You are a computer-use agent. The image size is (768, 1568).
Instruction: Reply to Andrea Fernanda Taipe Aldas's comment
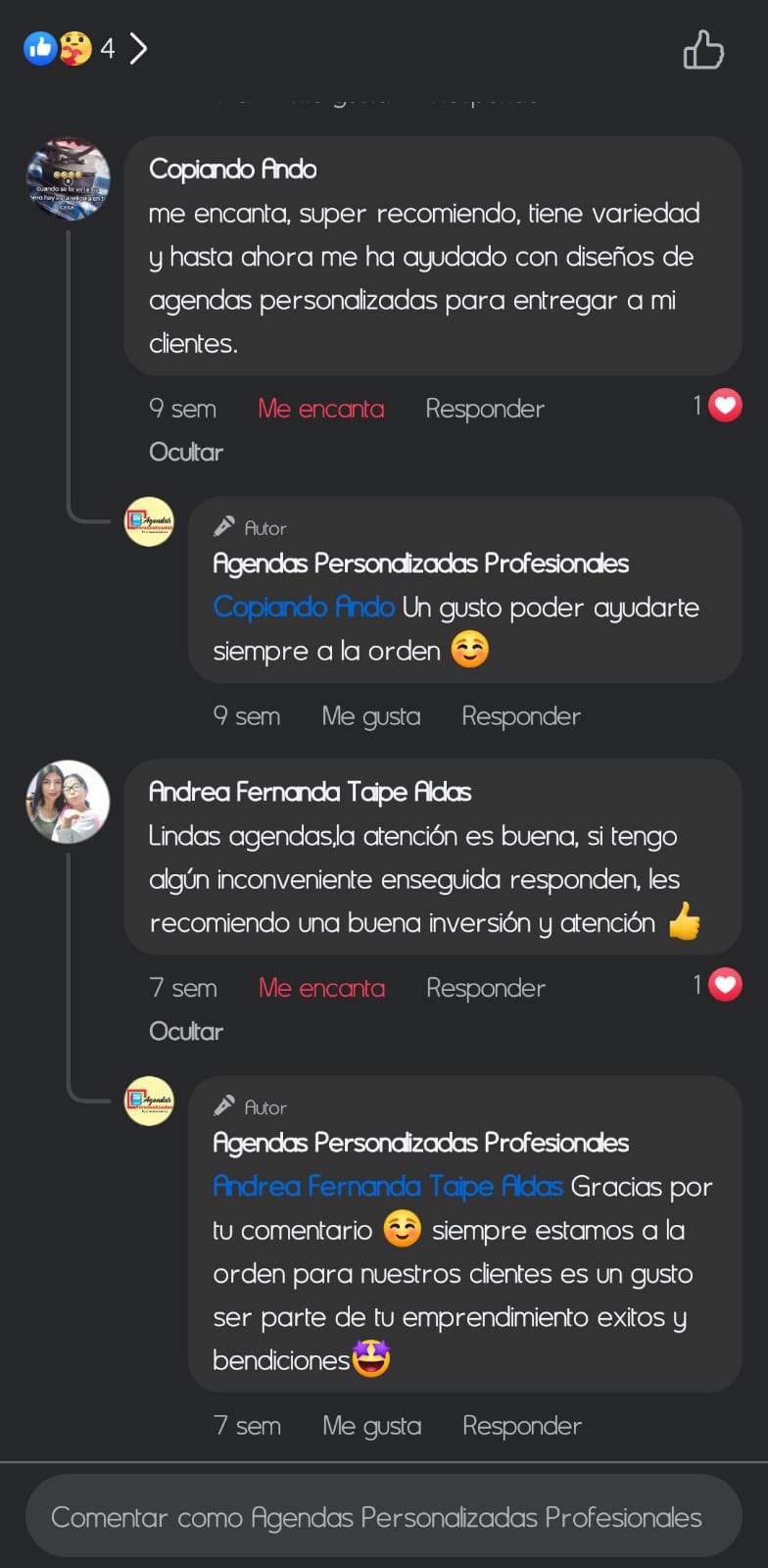click(485, 988)
